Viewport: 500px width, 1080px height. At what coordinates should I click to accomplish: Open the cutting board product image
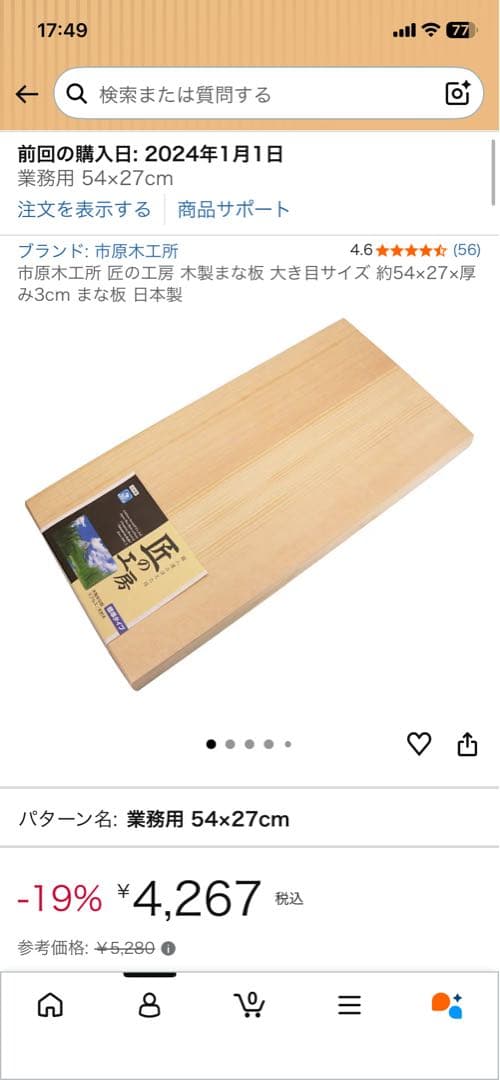click(249, 503)
